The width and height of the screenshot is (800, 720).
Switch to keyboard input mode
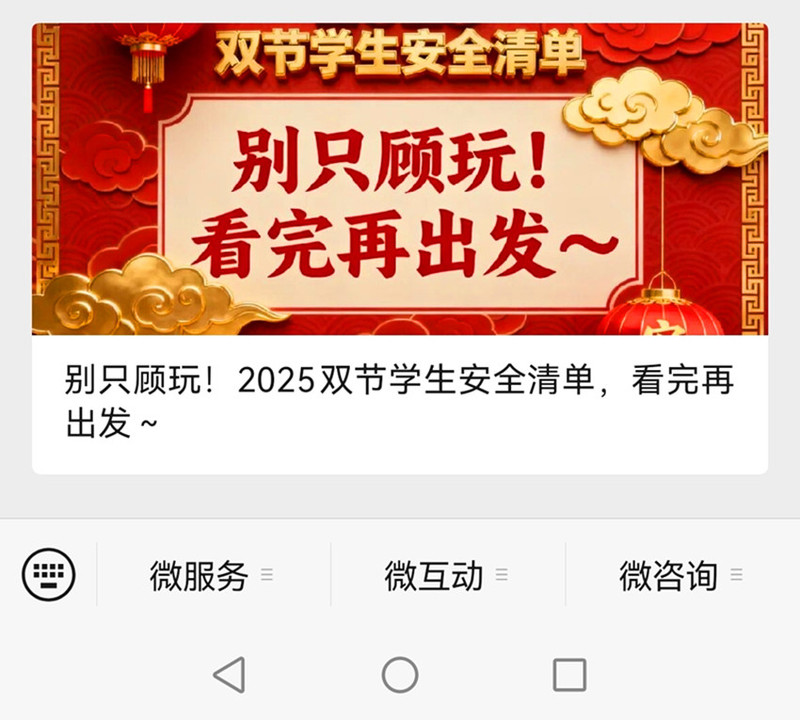pos(49,574)
